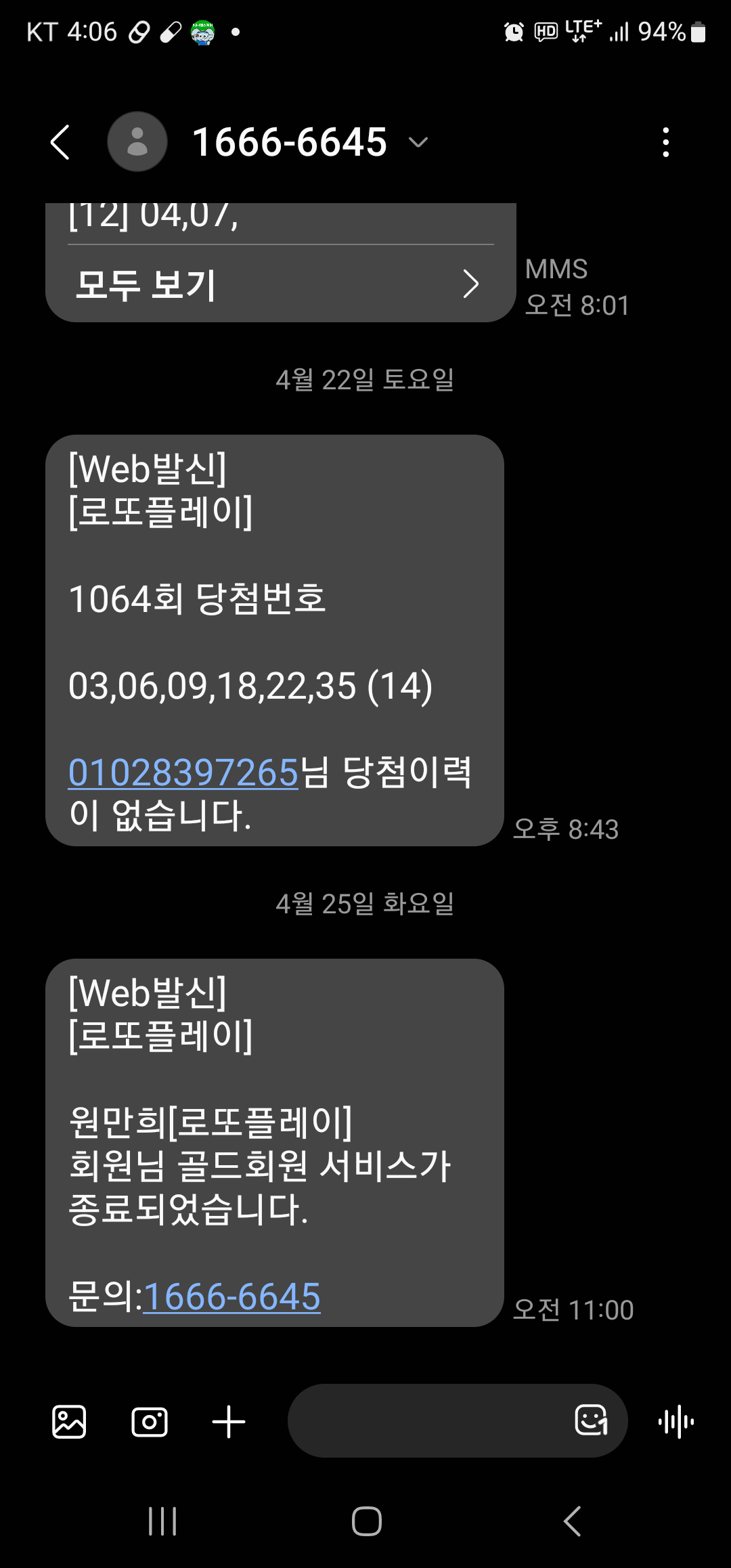
Task: Expand the 1666-6645 contact dropdown
Action: coord(418,142)
